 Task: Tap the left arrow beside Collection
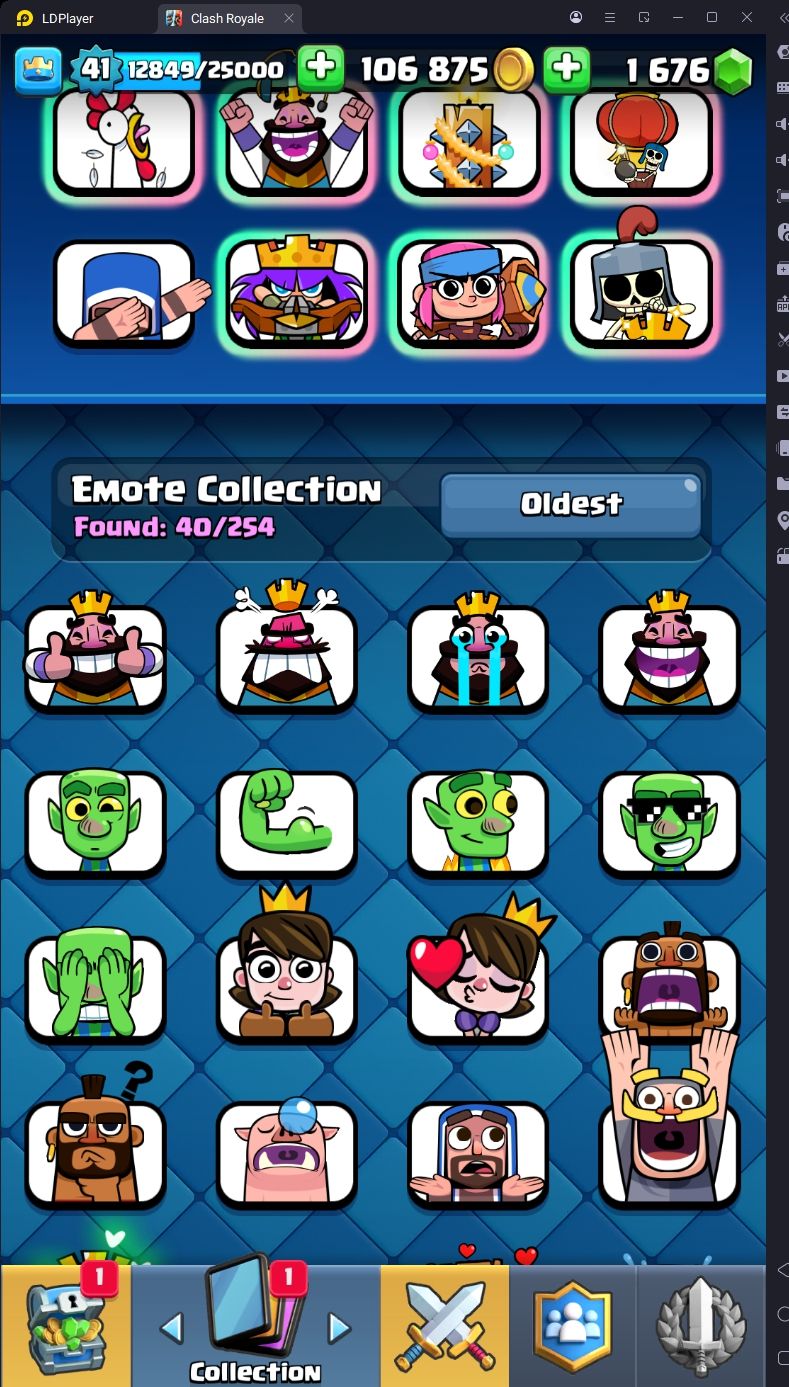click(x=172, y=1328)
